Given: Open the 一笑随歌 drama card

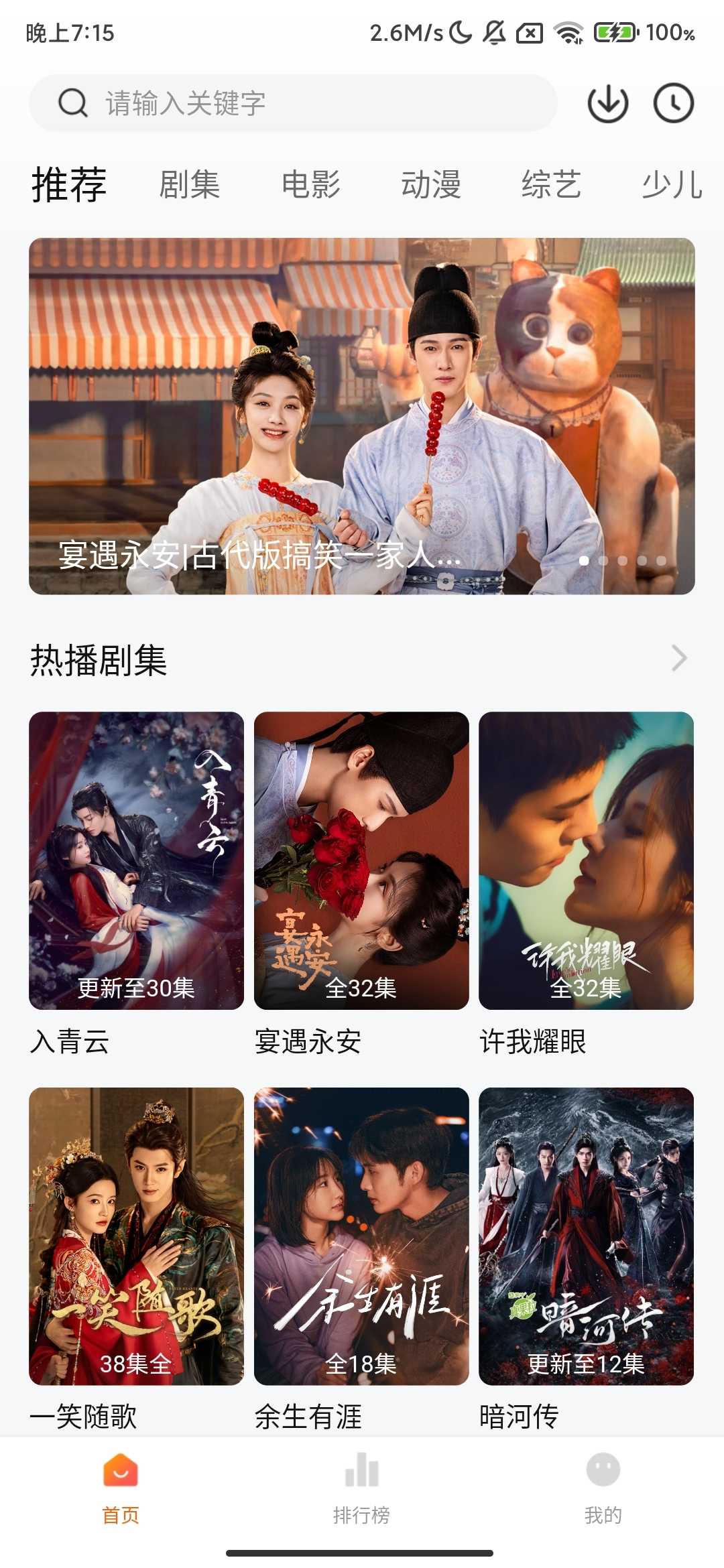Looking at the screenshot, I should point(136,1236).
